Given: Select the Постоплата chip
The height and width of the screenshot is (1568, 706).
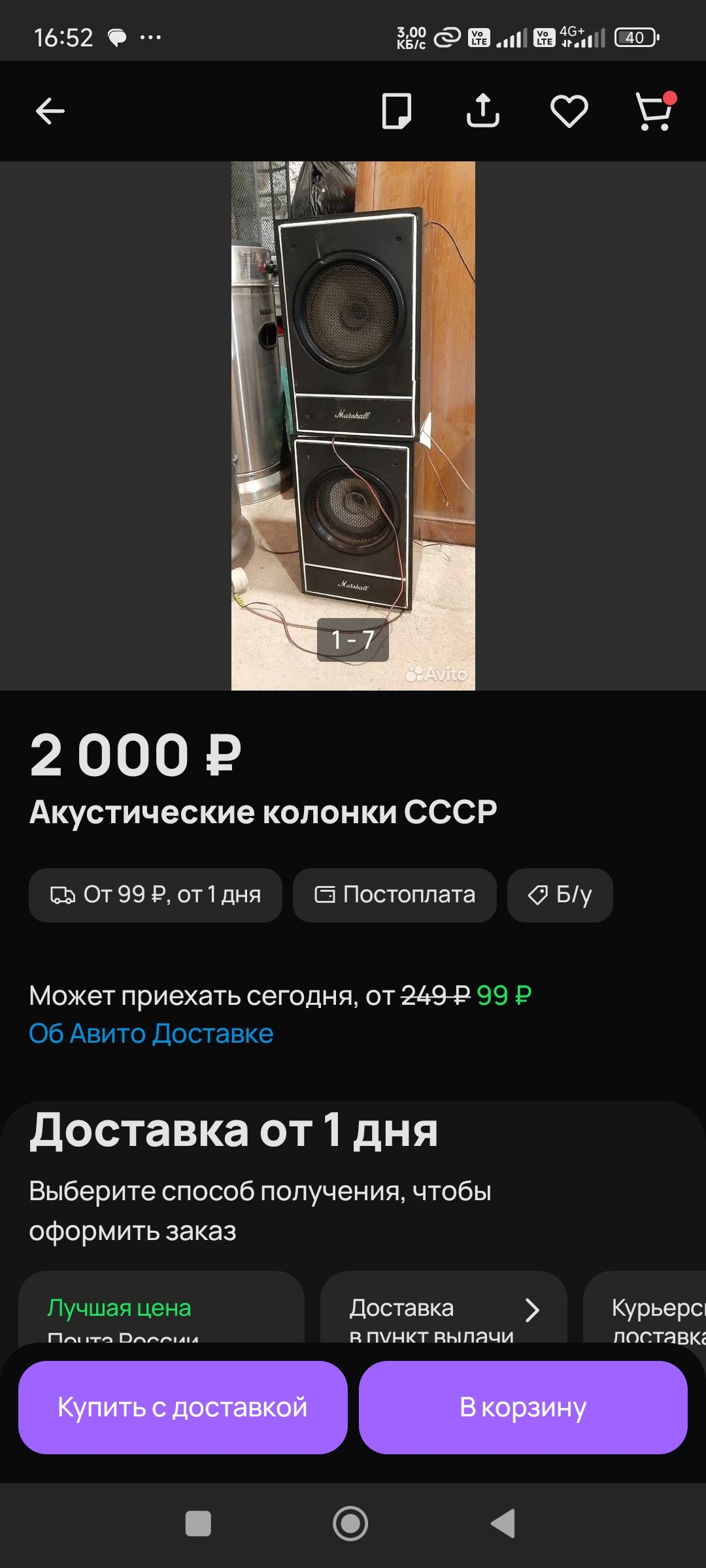Looking at the screenshot, I should click(x=394, y=894).
